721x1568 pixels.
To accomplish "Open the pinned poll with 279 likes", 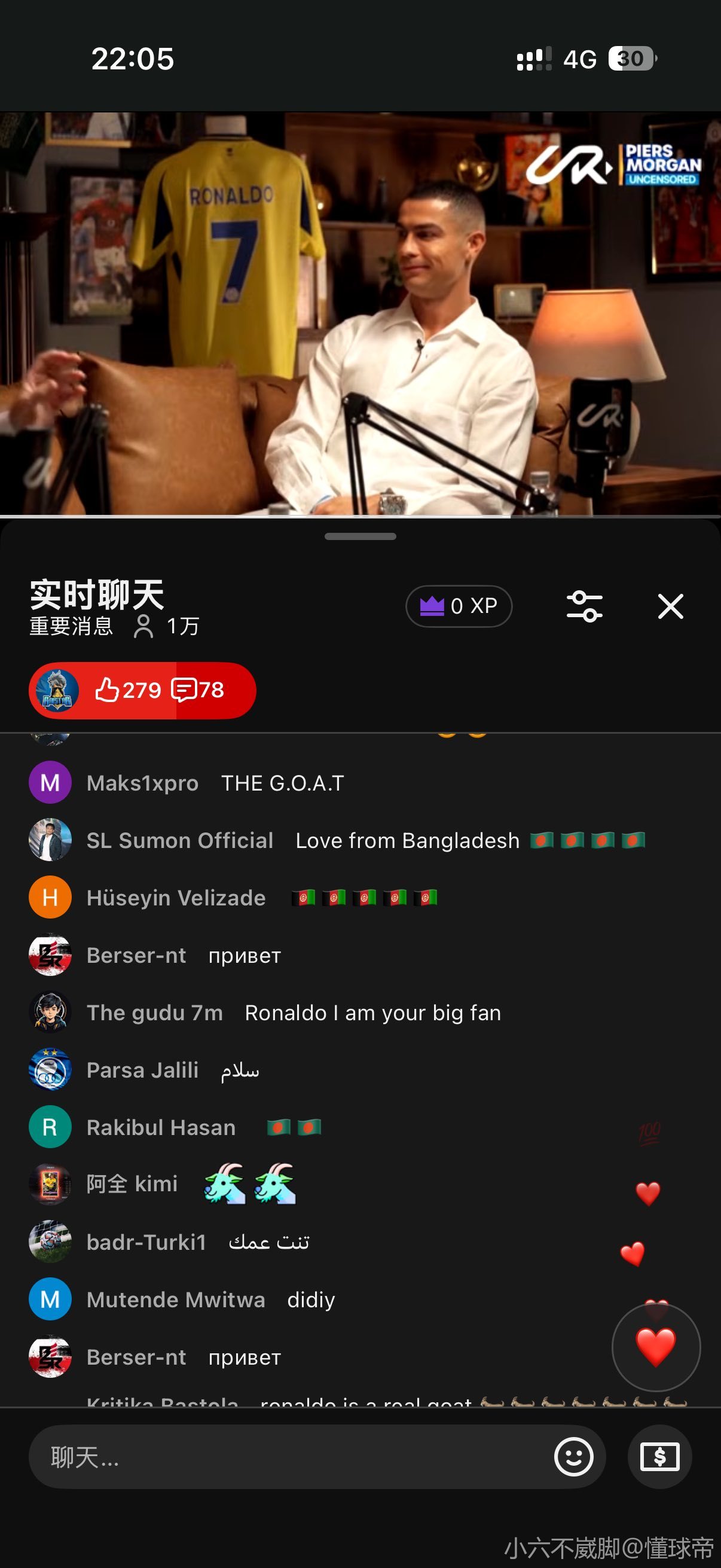I will [142, 690].
